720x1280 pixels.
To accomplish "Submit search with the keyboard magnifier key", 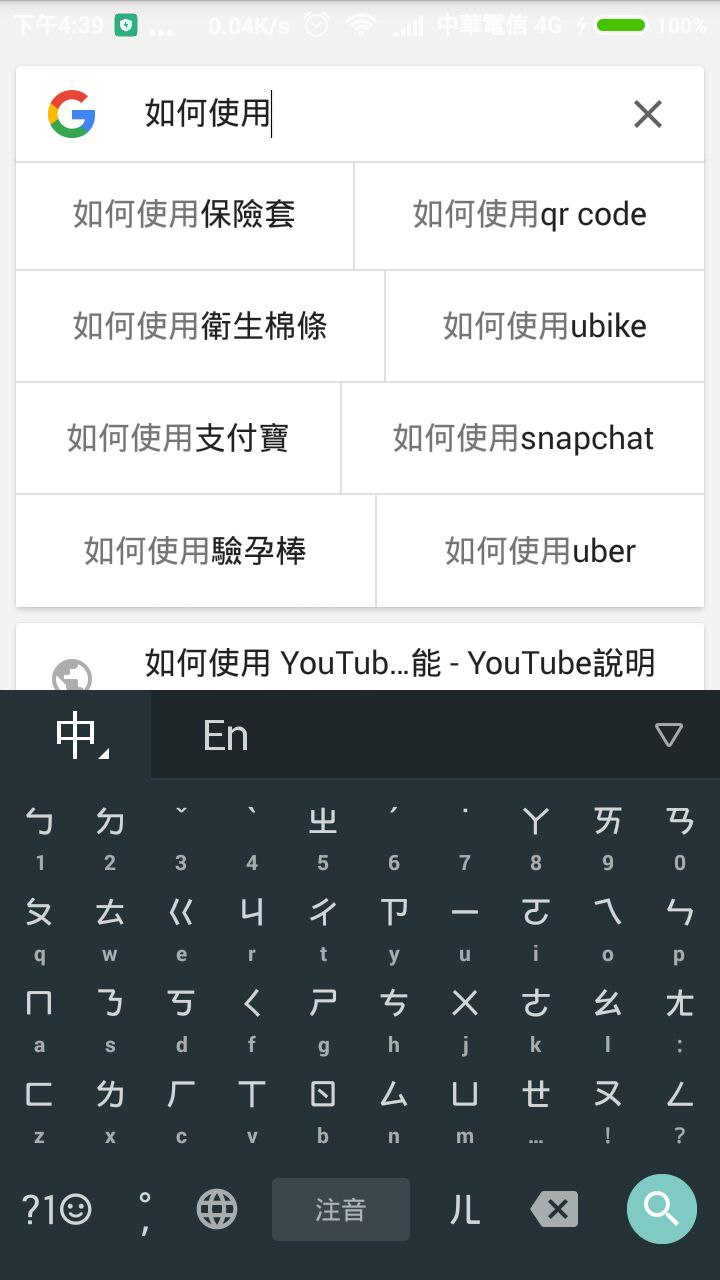I will [661, 1210].
